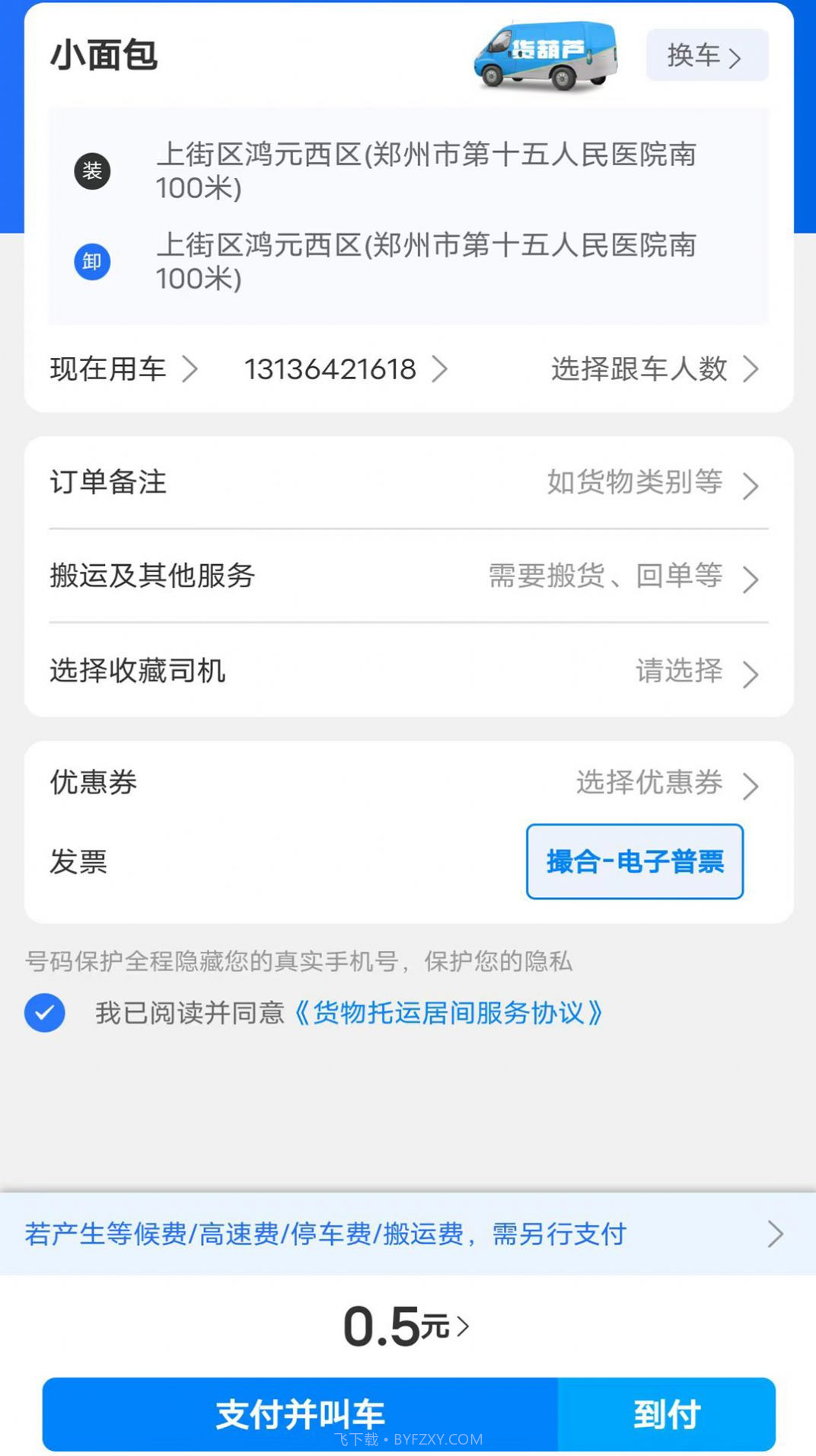816x1456 pixels.
Task: Select the 小面包 vehicle tab
Action: pos(104,55)
